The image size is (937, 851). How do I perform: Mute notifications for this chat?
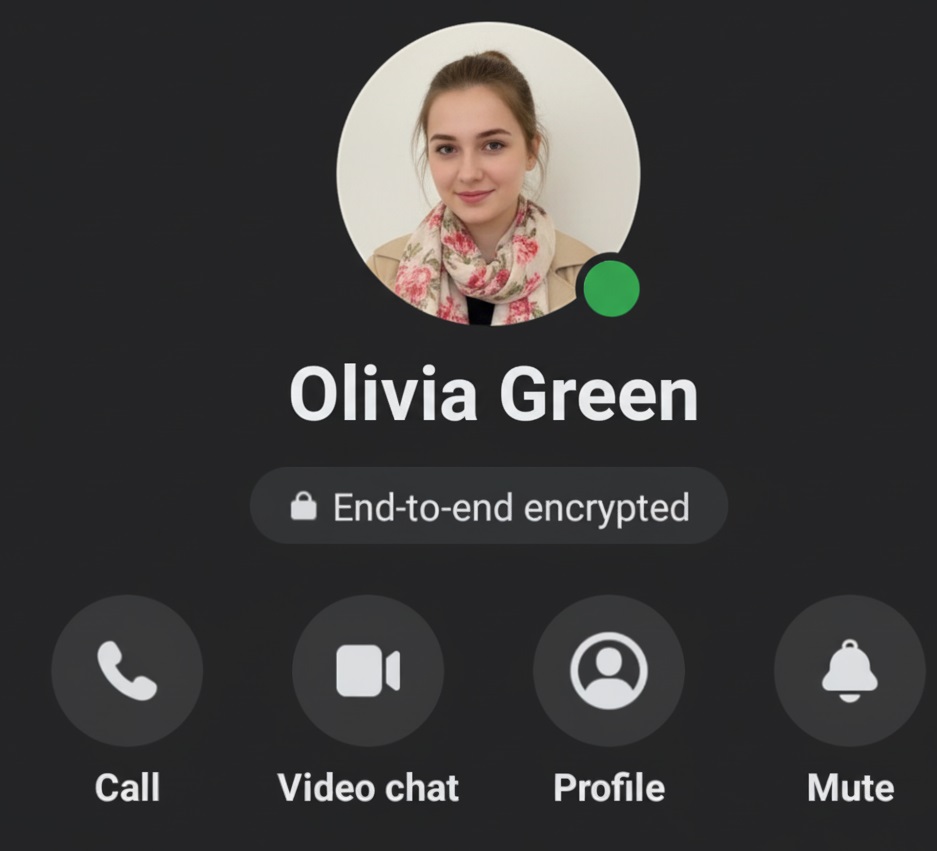(x=849, y=670)
